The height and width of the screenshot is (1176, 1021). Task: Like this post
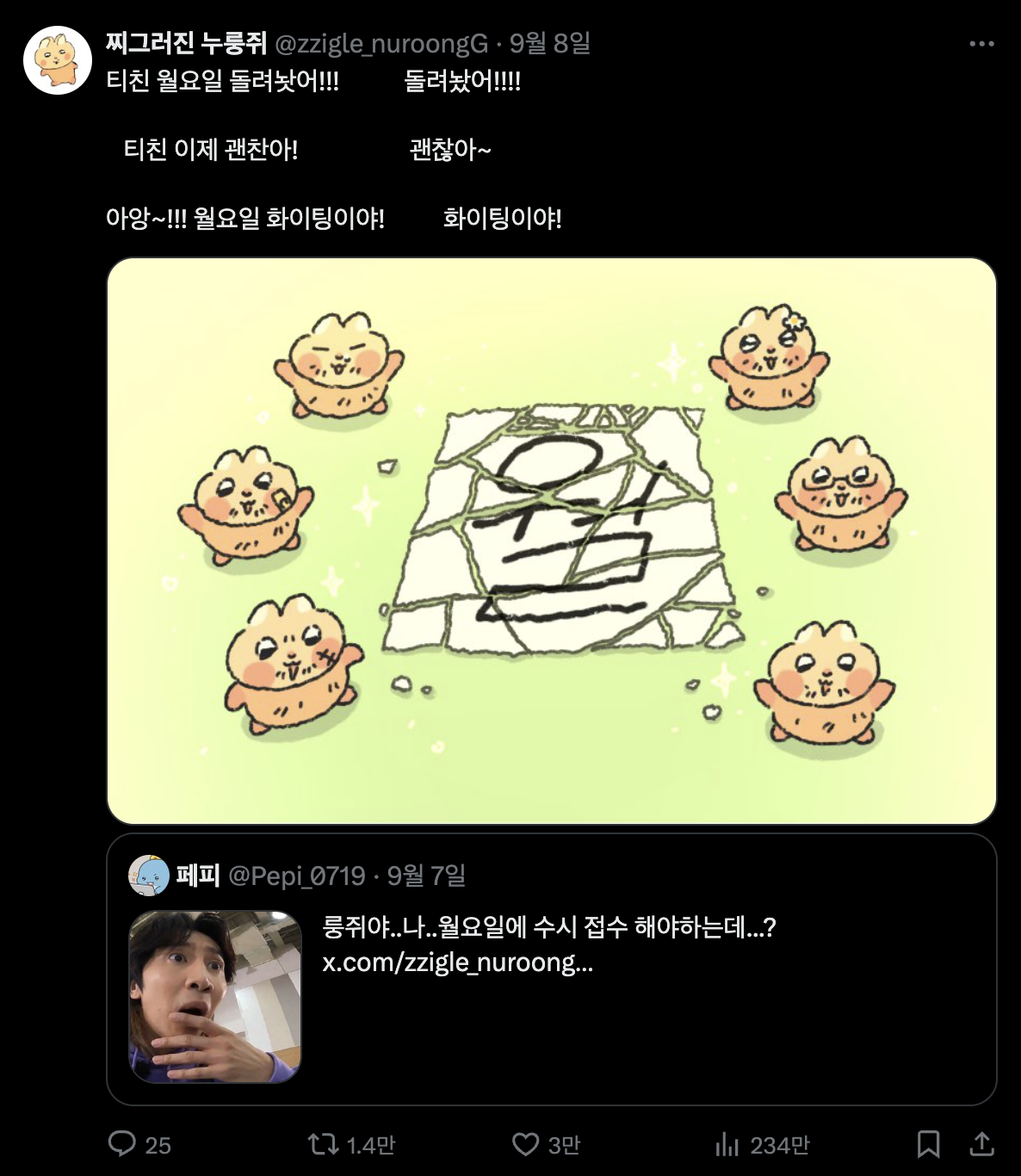click(525, 1144)
